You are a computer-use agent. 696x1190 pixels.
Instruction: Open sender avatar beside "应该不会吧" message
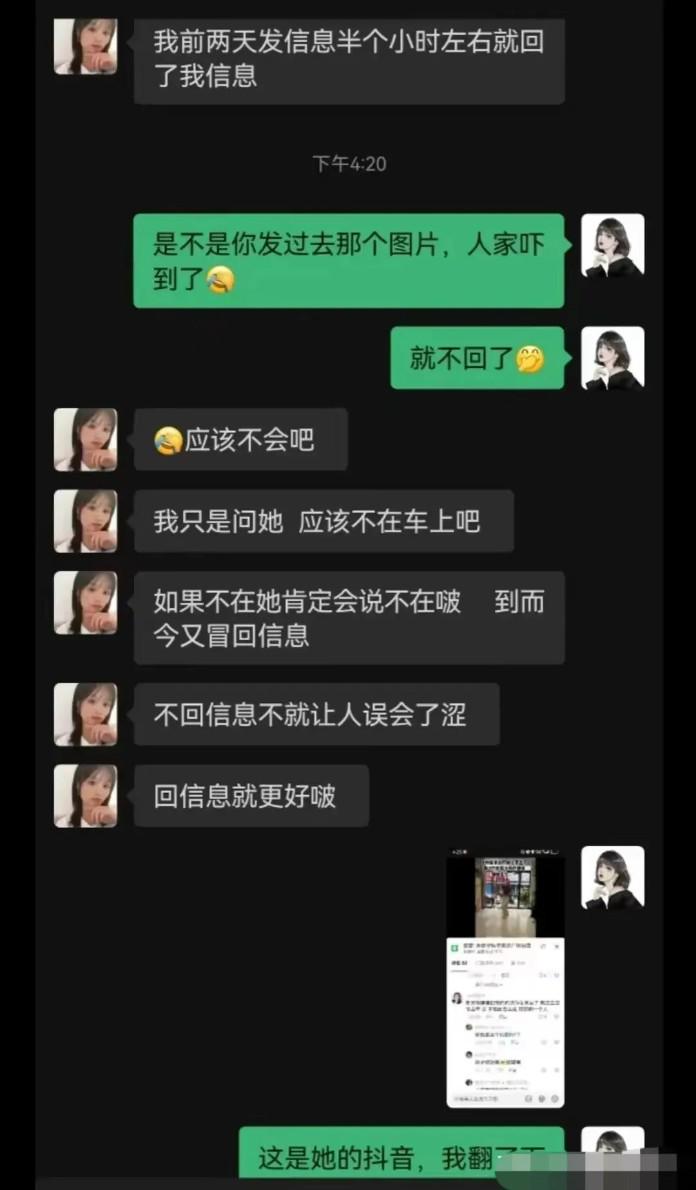coord(85,439)
